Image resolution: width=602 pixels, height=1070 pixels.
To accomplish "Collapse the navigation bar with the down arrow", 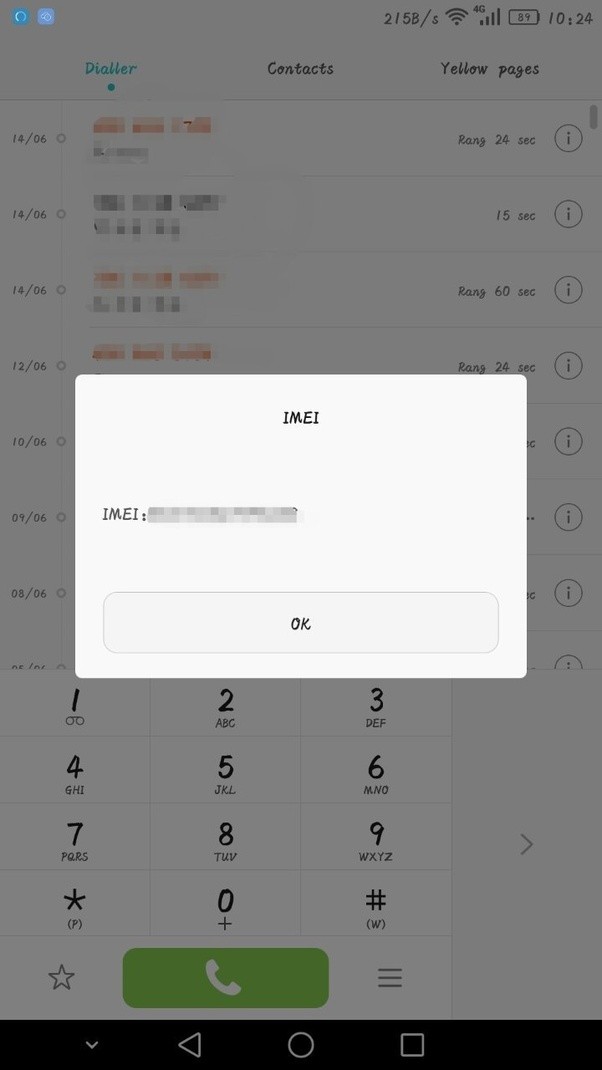I will [x=92, y=1045].
